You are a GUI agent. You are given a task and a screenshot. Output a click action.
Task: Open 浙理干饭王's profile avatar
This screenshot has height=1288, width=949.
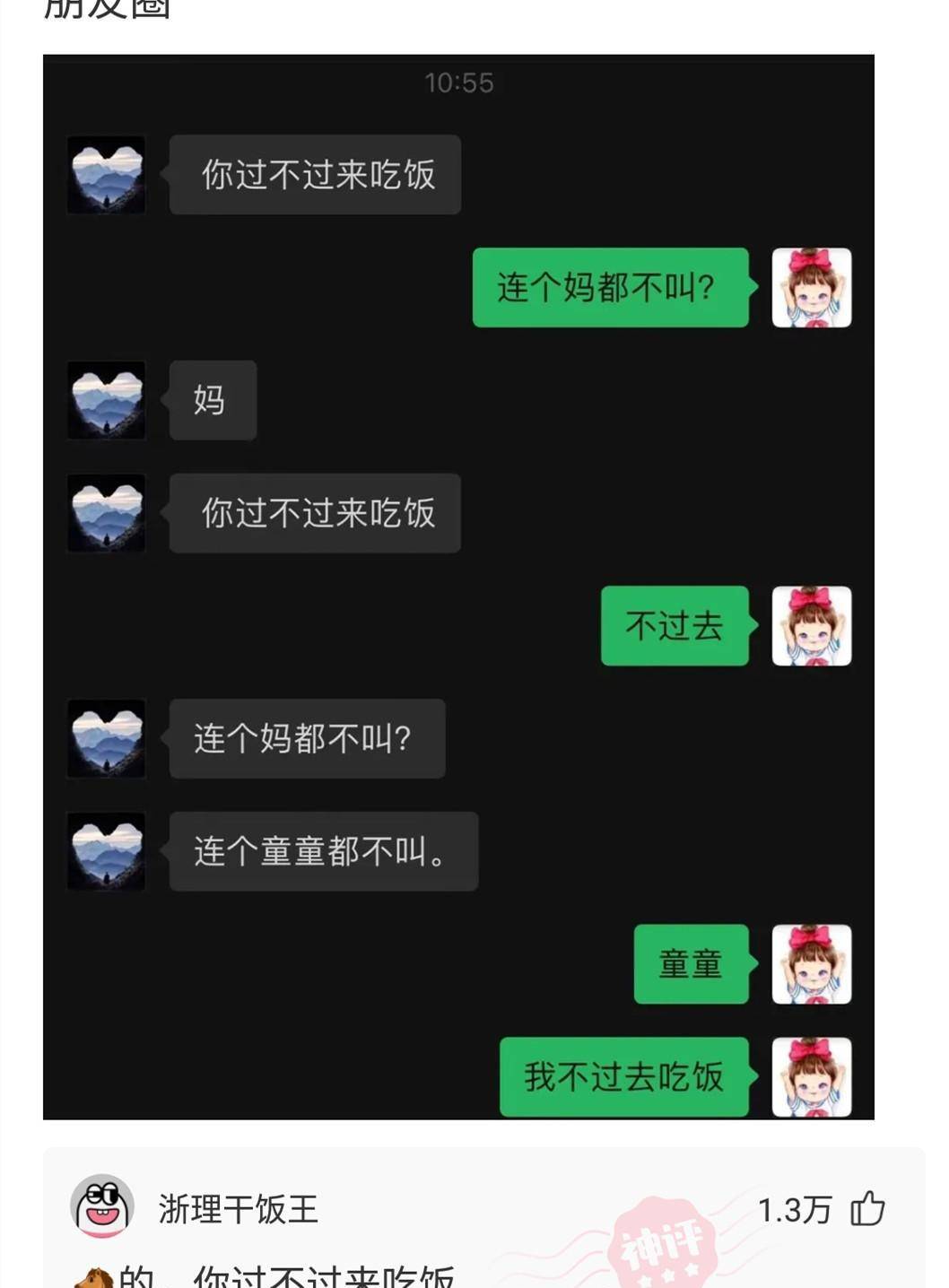(102, 1206)
